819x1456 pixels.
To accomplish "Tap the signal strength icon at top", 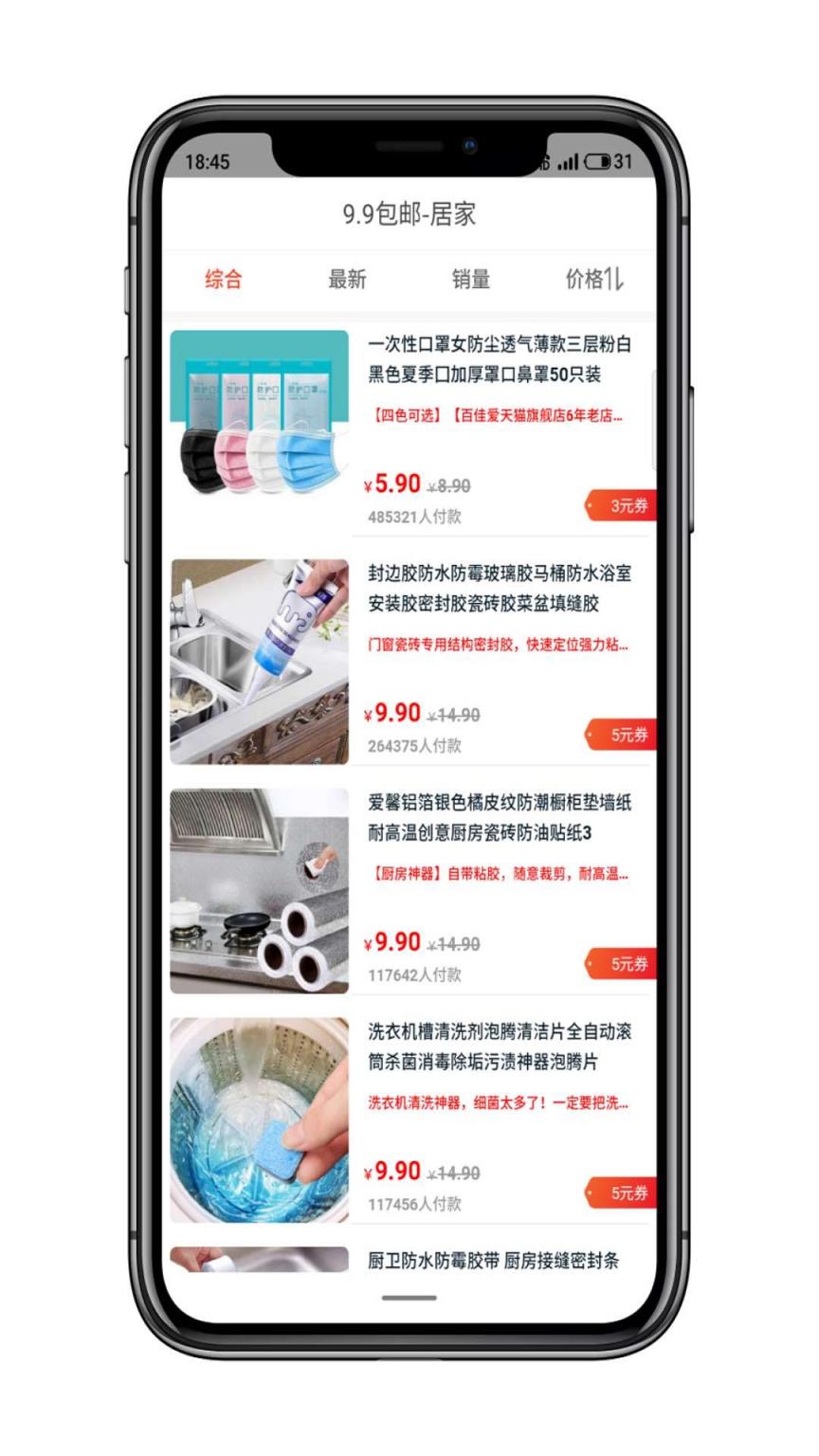I will tap(567, 163).
